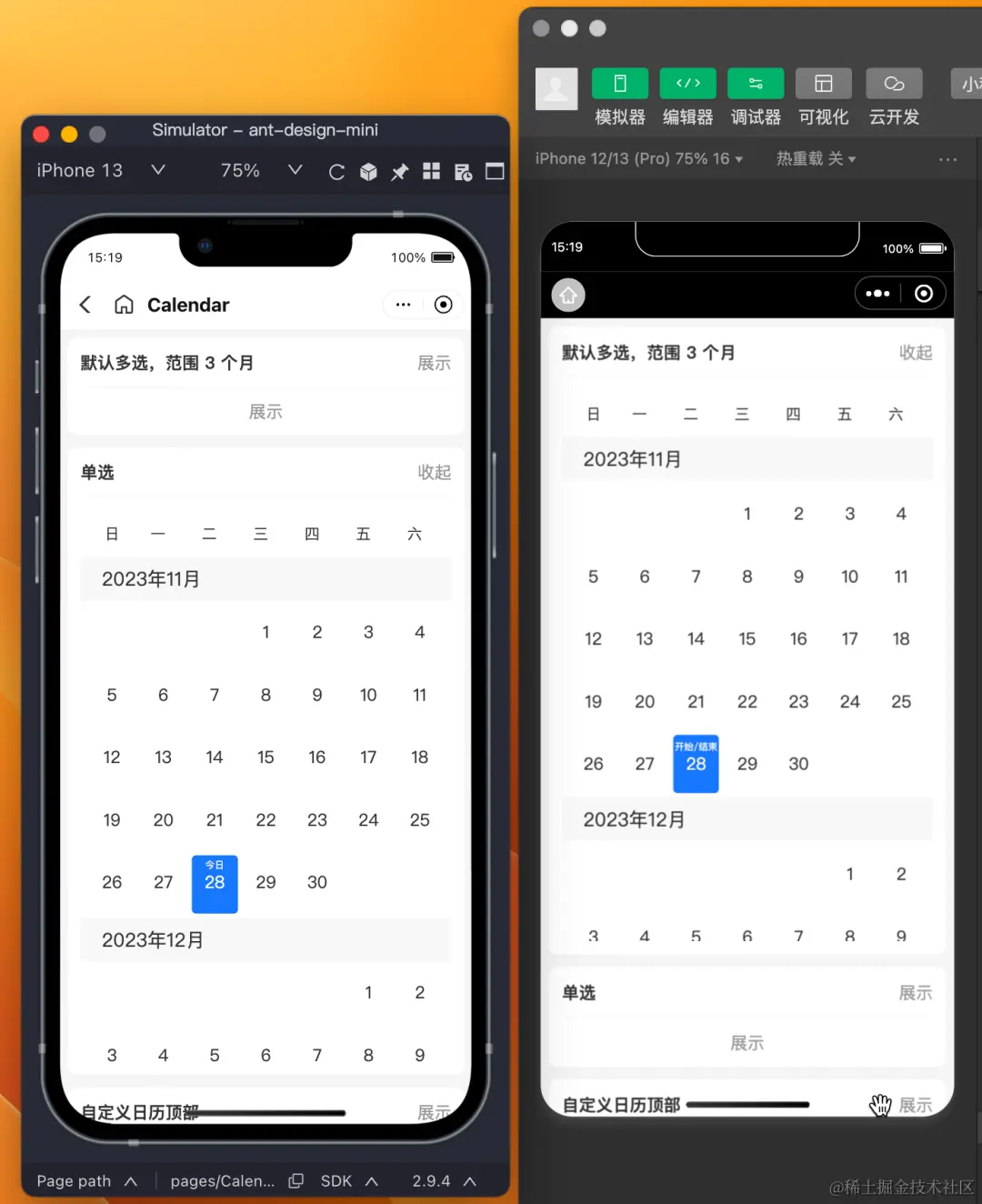This screenshot has height=1204, width=982.
Task: Refresh the Simulator with the reload icon
Action: click(336, 172)
